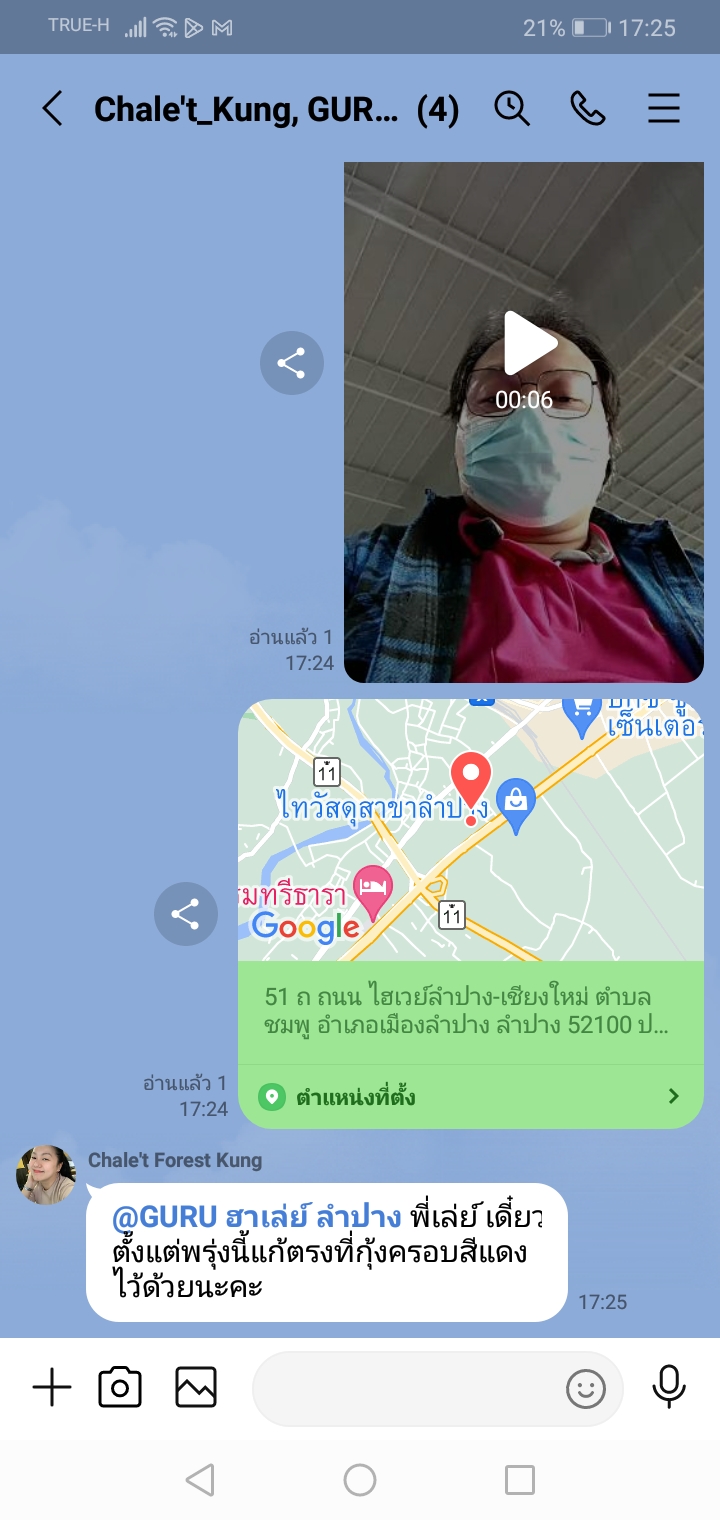This screenshot has height=1520, width=720.
Task: Open the photo gallery picker
Action: click(x=196, y=1388)
